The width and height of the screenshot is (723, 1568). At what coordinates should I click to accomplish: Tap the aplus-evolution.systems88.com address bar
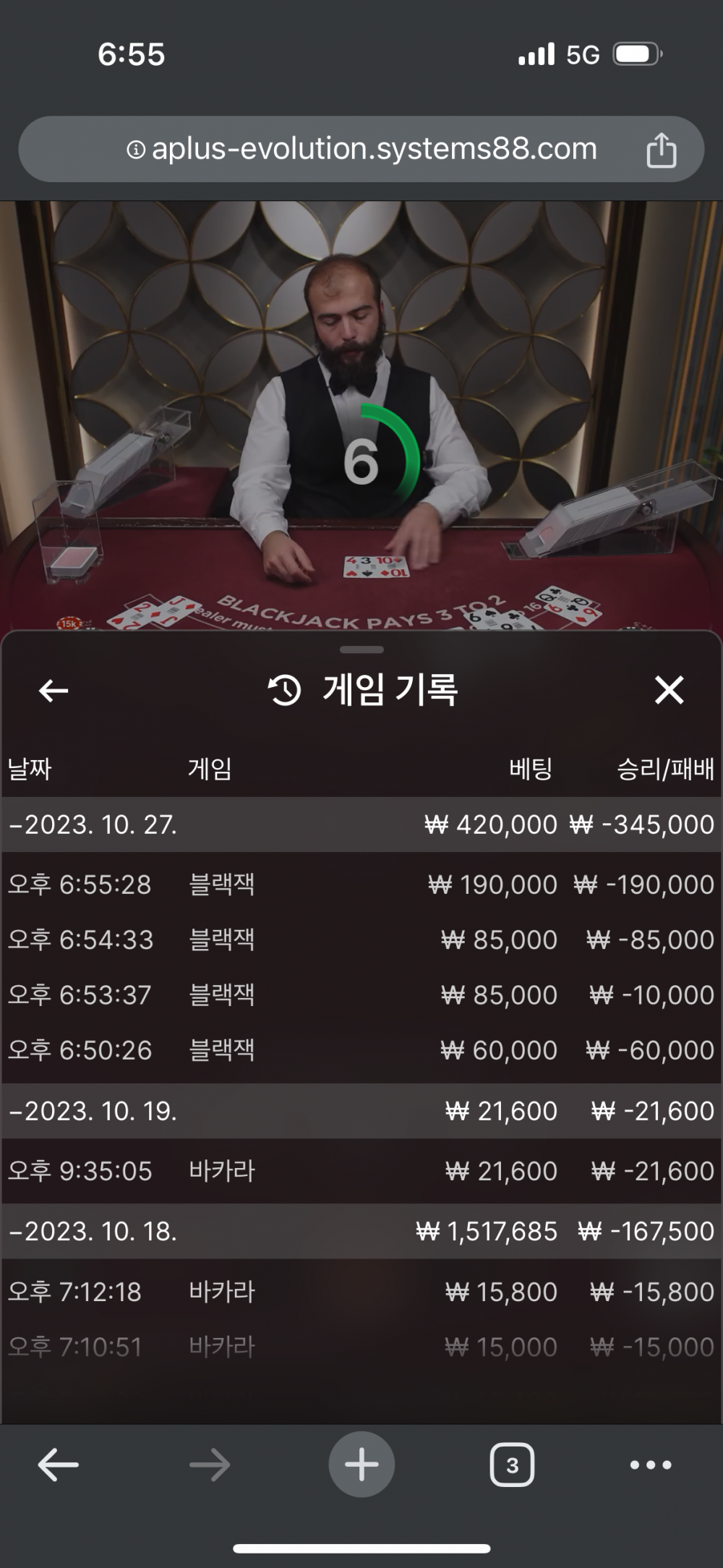[x=361, y=149]
